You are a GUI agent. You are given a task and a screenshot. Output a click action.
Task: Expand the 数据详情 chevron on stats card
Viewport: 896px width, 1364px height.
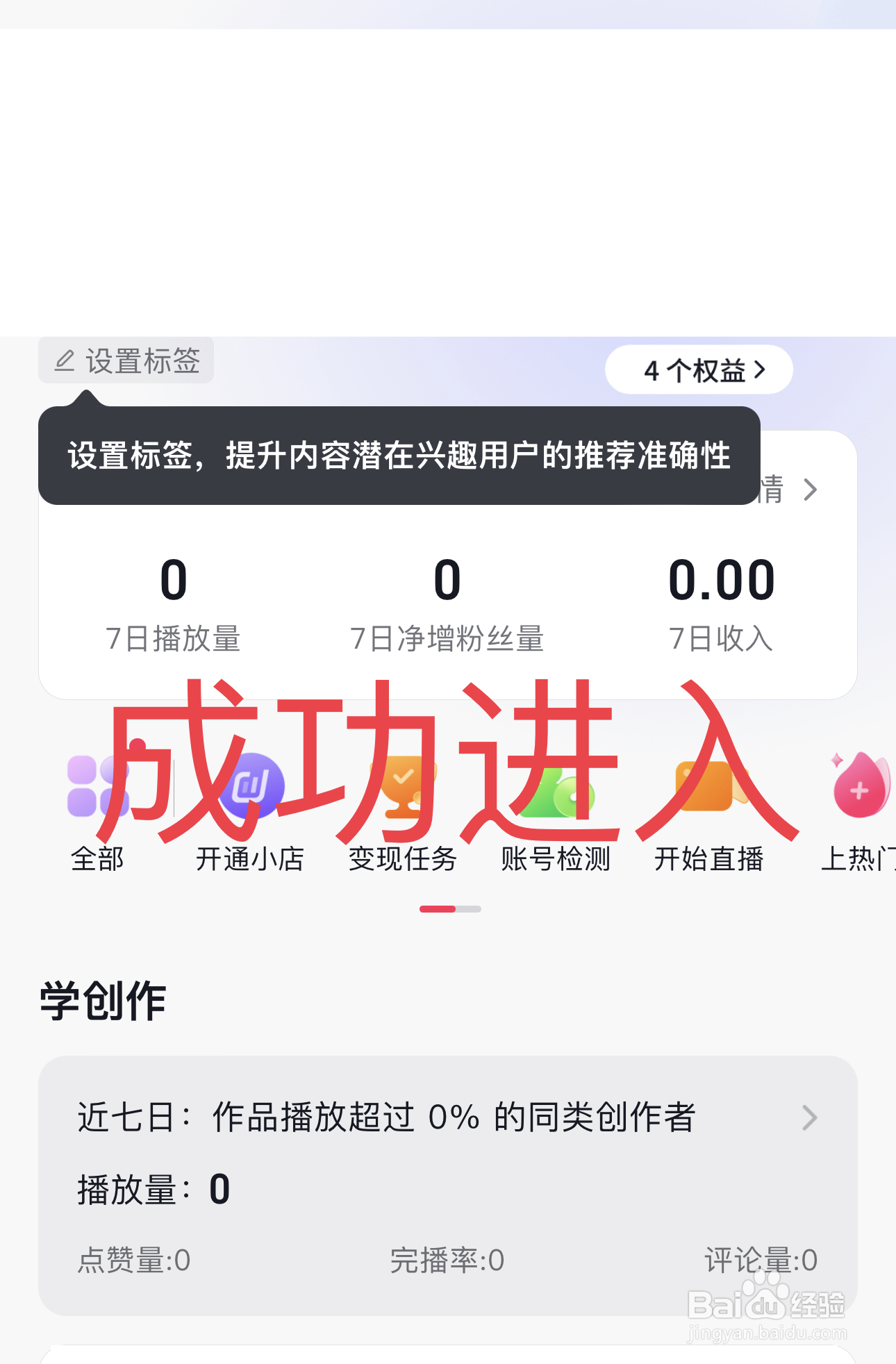(x=809, y=490)
